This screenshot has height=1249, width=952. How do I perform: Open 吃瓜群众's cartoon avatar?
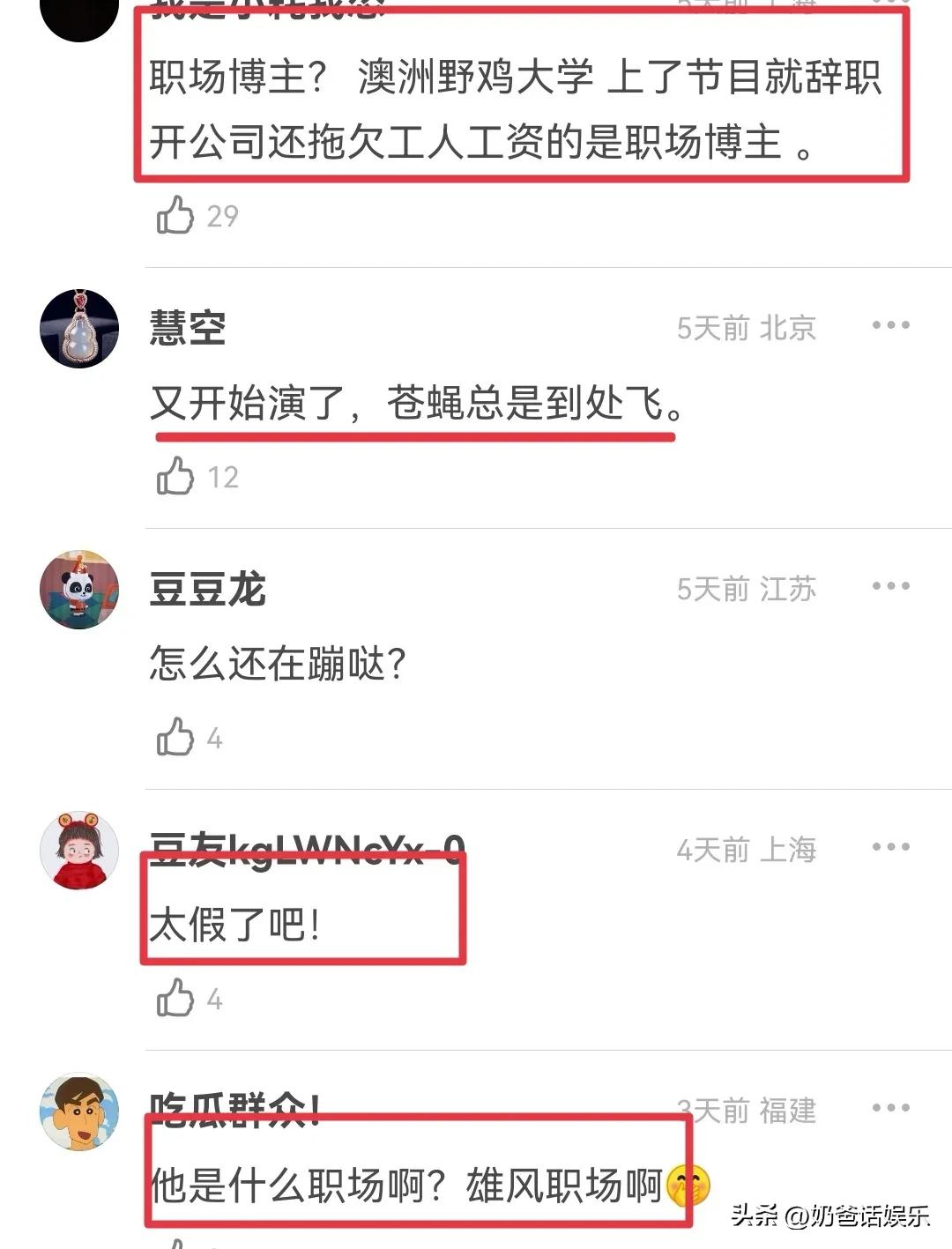coord(79,1111)
